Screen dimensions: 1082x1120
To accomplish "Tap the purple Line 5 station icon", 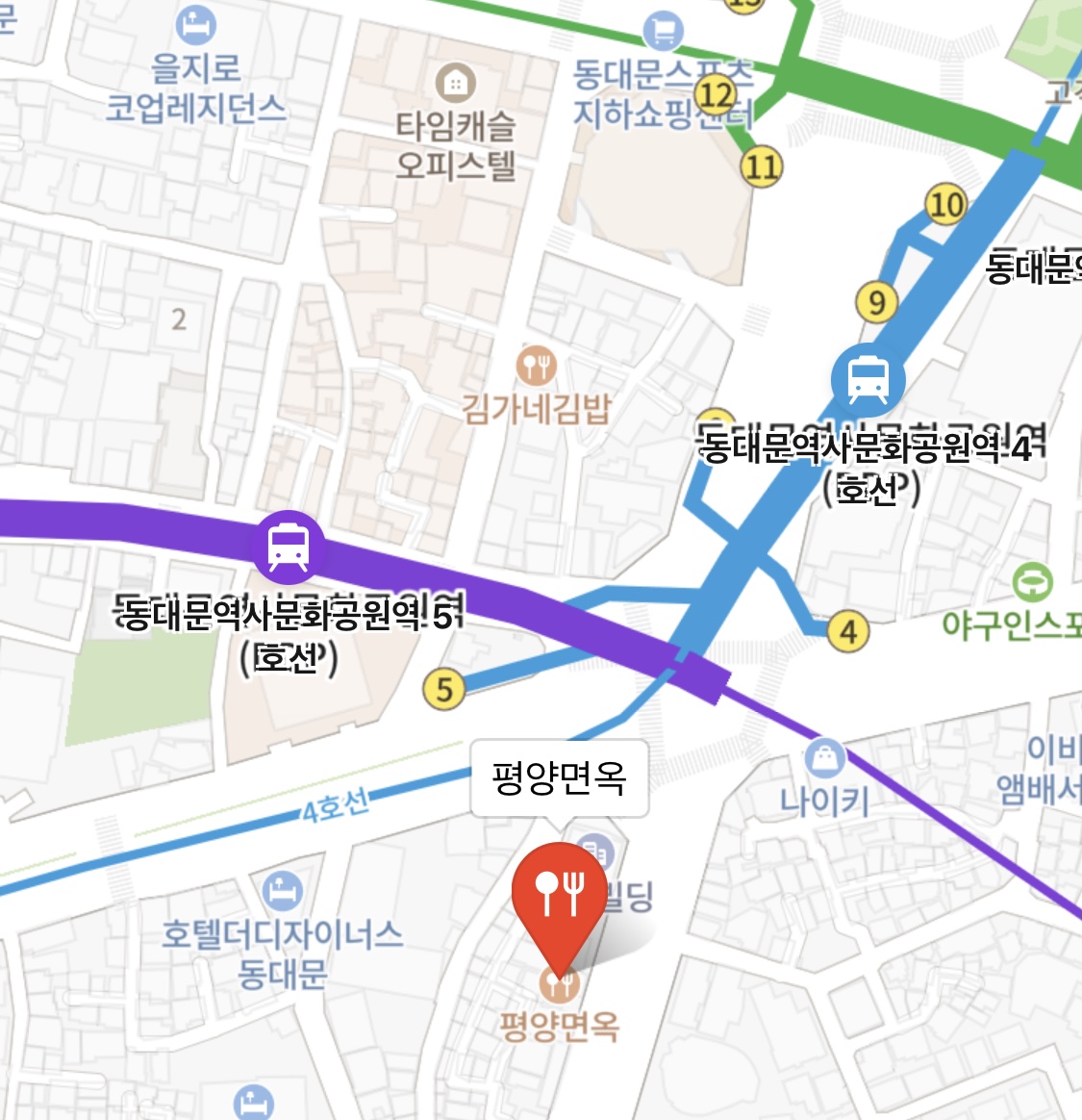I will [x=288, y=547].
